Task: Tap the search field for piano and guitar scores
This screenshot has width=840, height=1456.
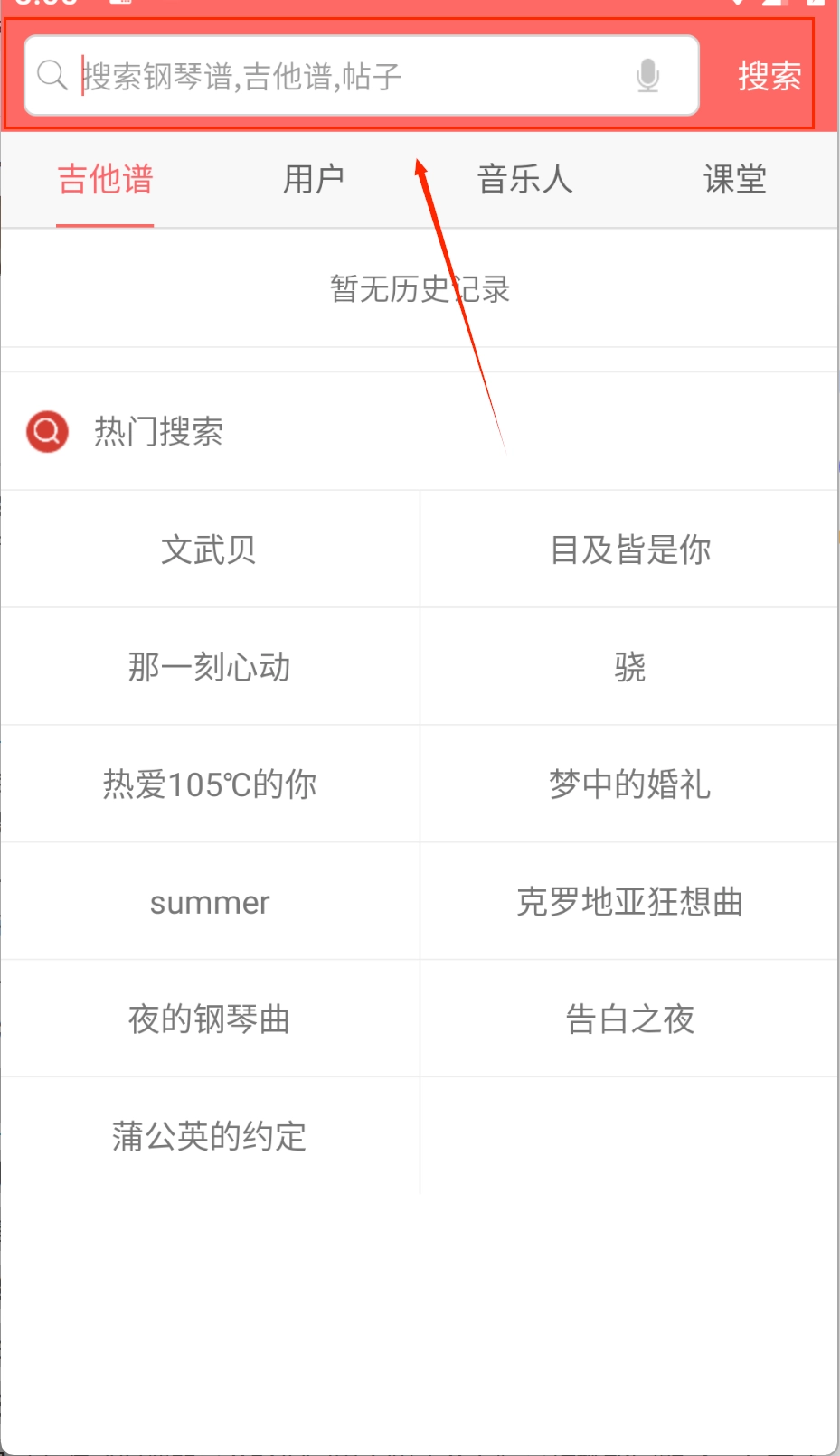Action: coord(344,76)
